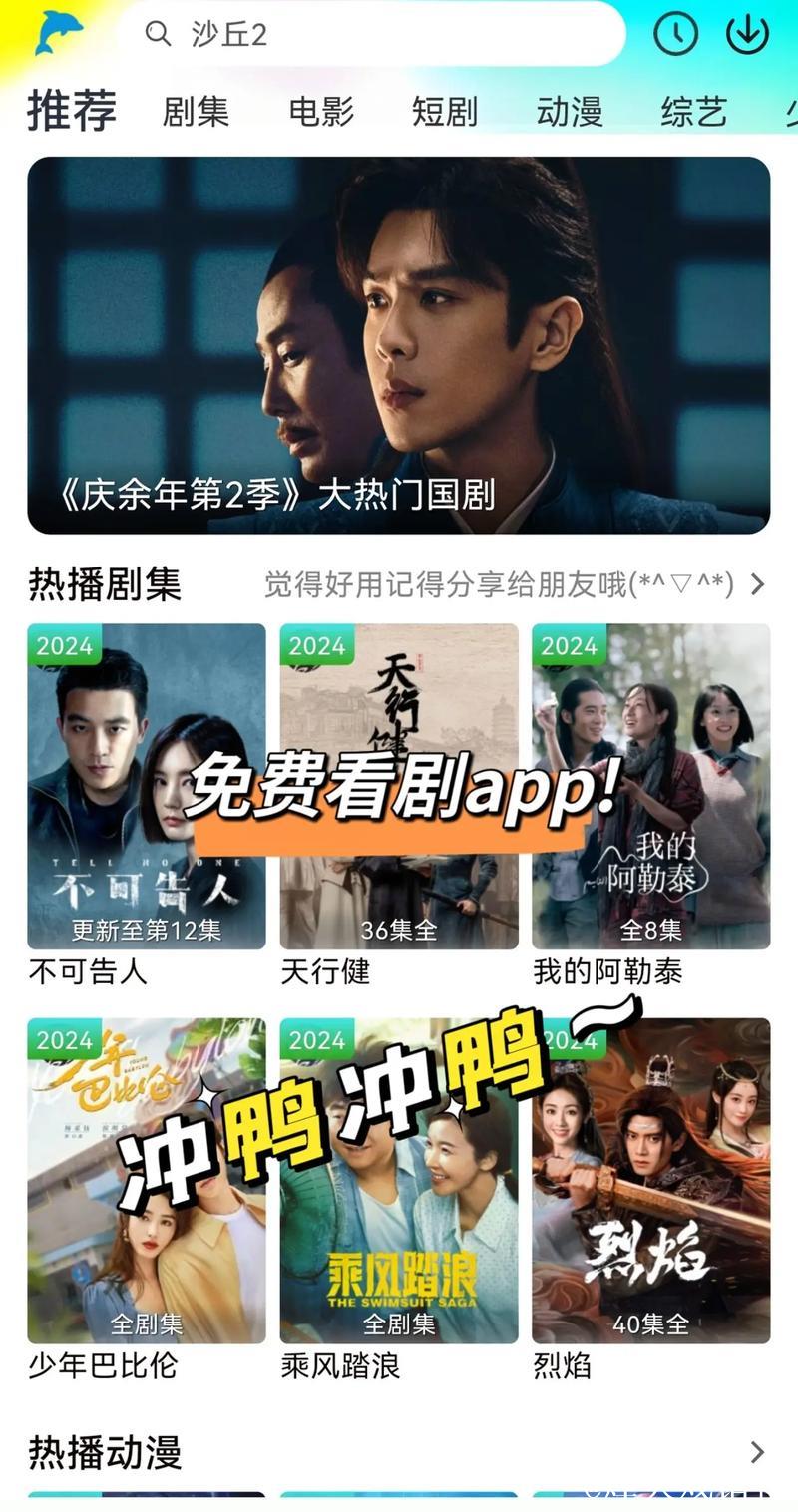Switch to the 剧集 tab

196,111
